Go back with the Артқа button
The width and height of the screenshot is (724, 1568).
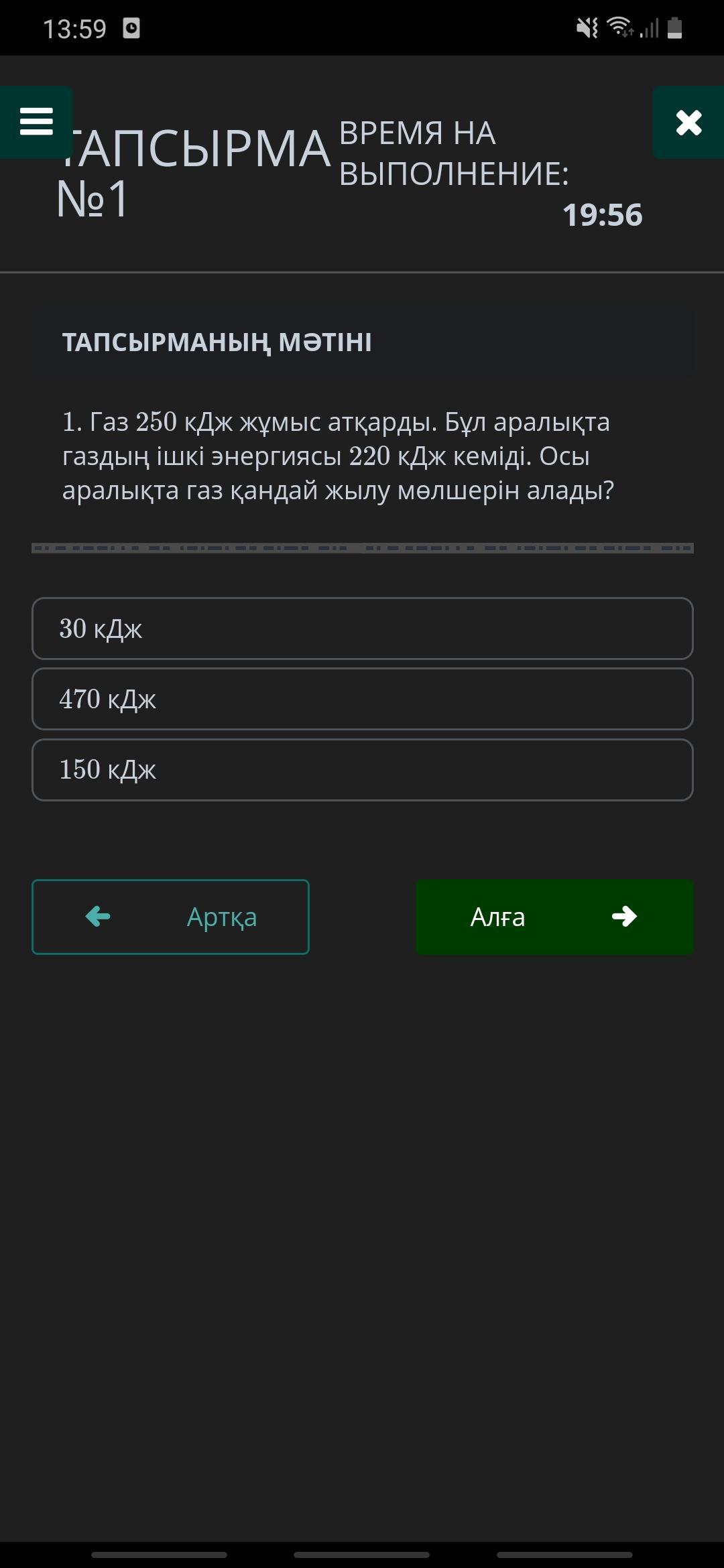tap(170, 917)
